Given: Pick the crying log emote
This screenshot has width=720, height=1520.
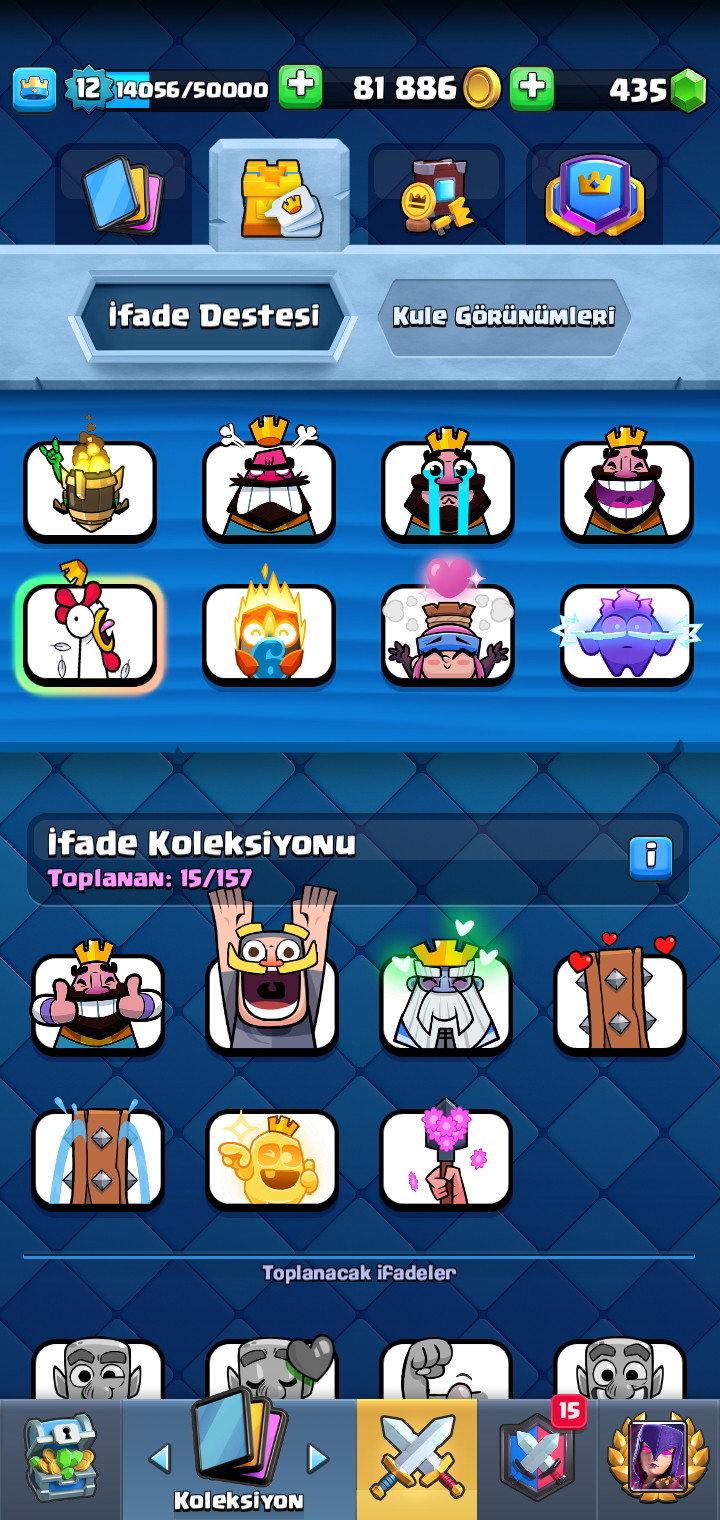Looking at the screenshot, I should tap(98, 1156).
